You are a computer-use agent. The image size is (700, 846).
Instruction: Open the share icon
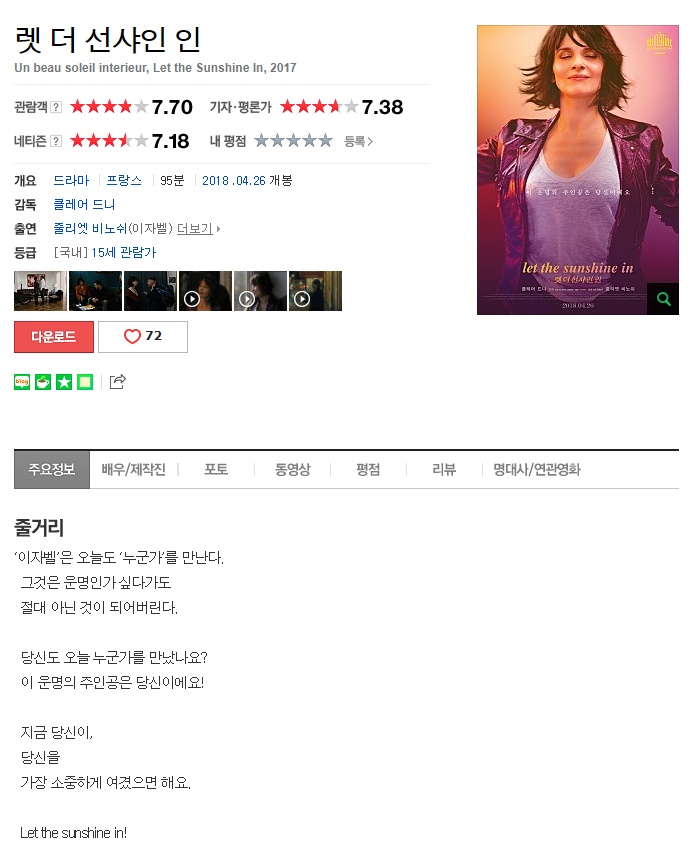coord(118,381)
